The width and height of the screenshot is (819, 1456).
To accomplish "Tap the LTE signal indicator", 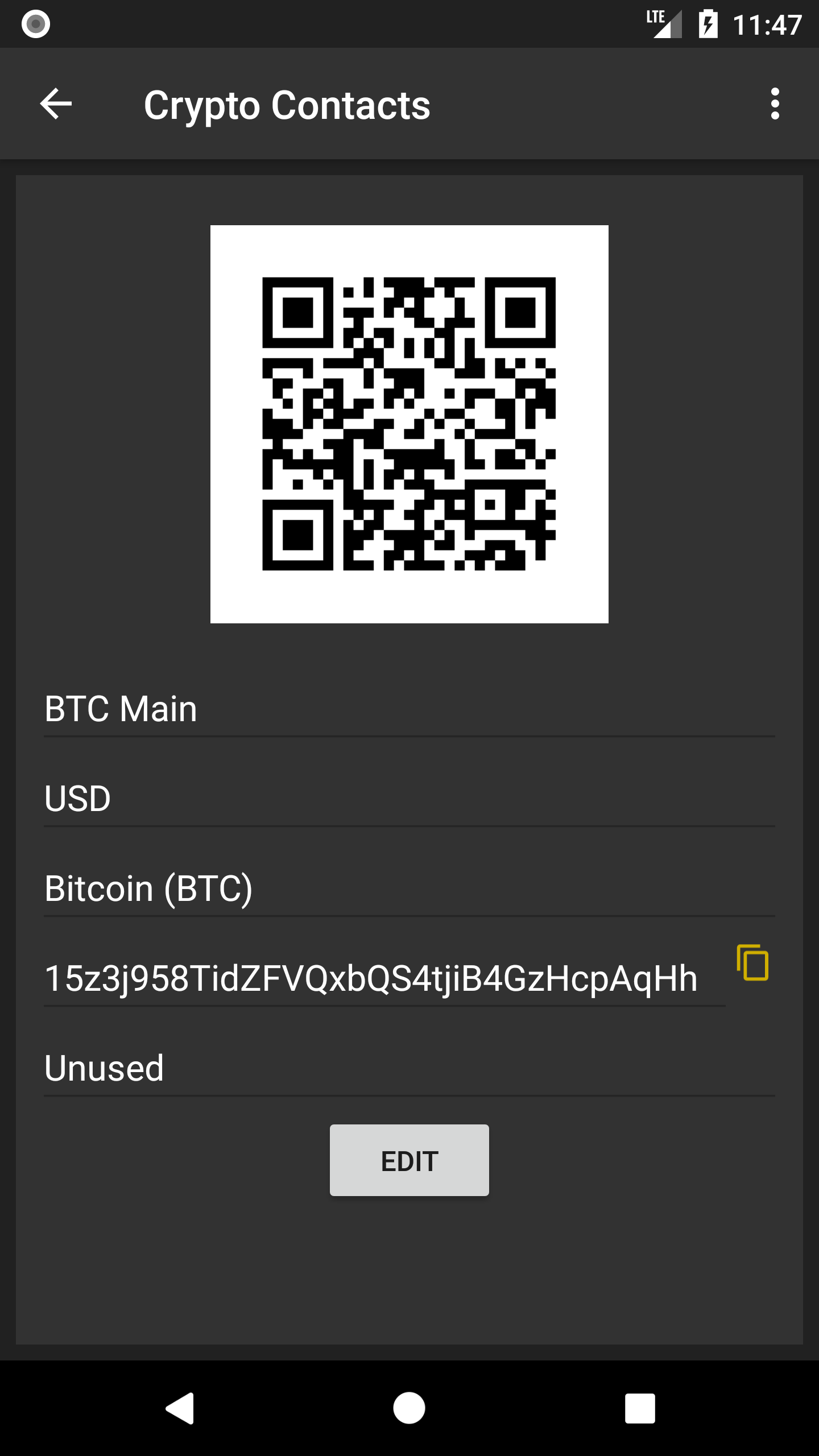I will 664,23.
